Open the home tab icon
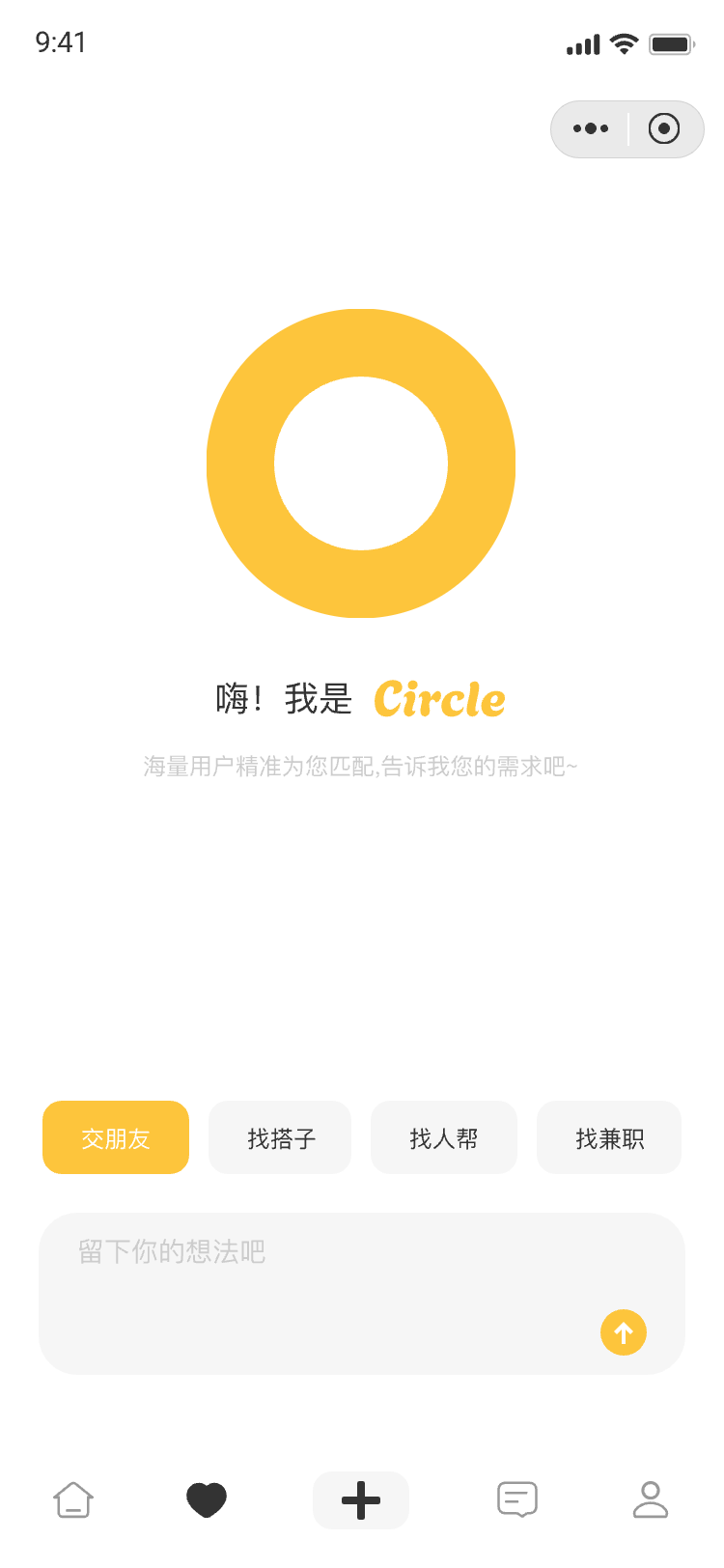724x1568 pixels. (x=74, y=1499)
